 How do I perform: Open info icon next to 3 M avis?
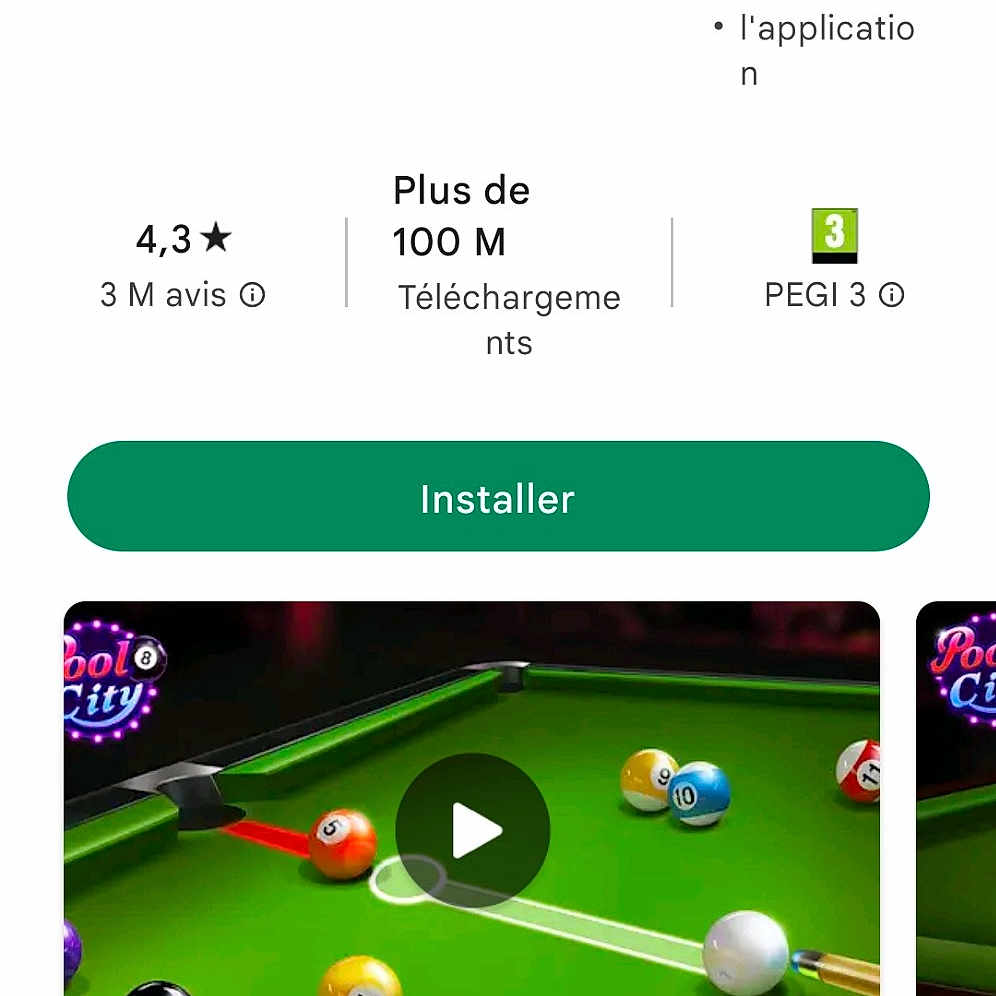click(x=253, y=295)
